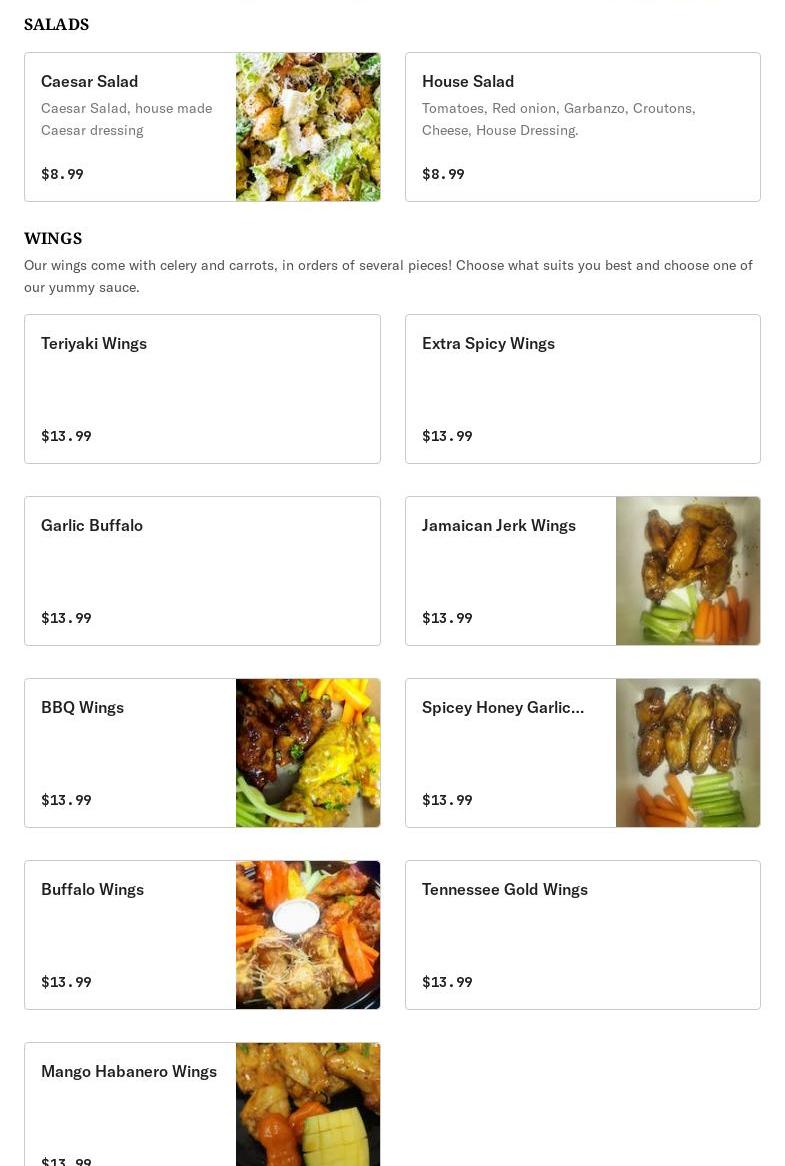Open the Extra Spicy Wings item
This screenshot has height=1166, width=785.
tap(582, 389)
